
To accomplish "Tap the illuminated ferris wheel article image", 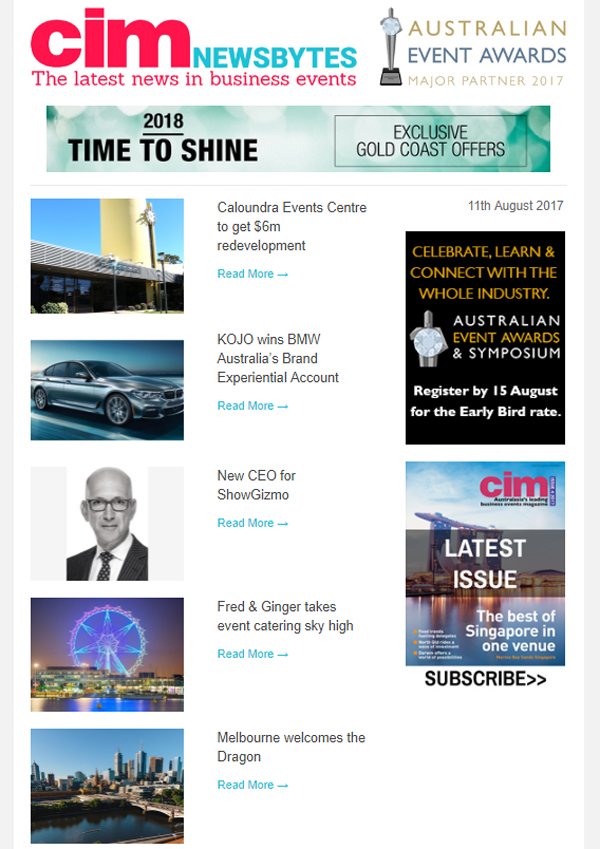I will tap(107, 654).
